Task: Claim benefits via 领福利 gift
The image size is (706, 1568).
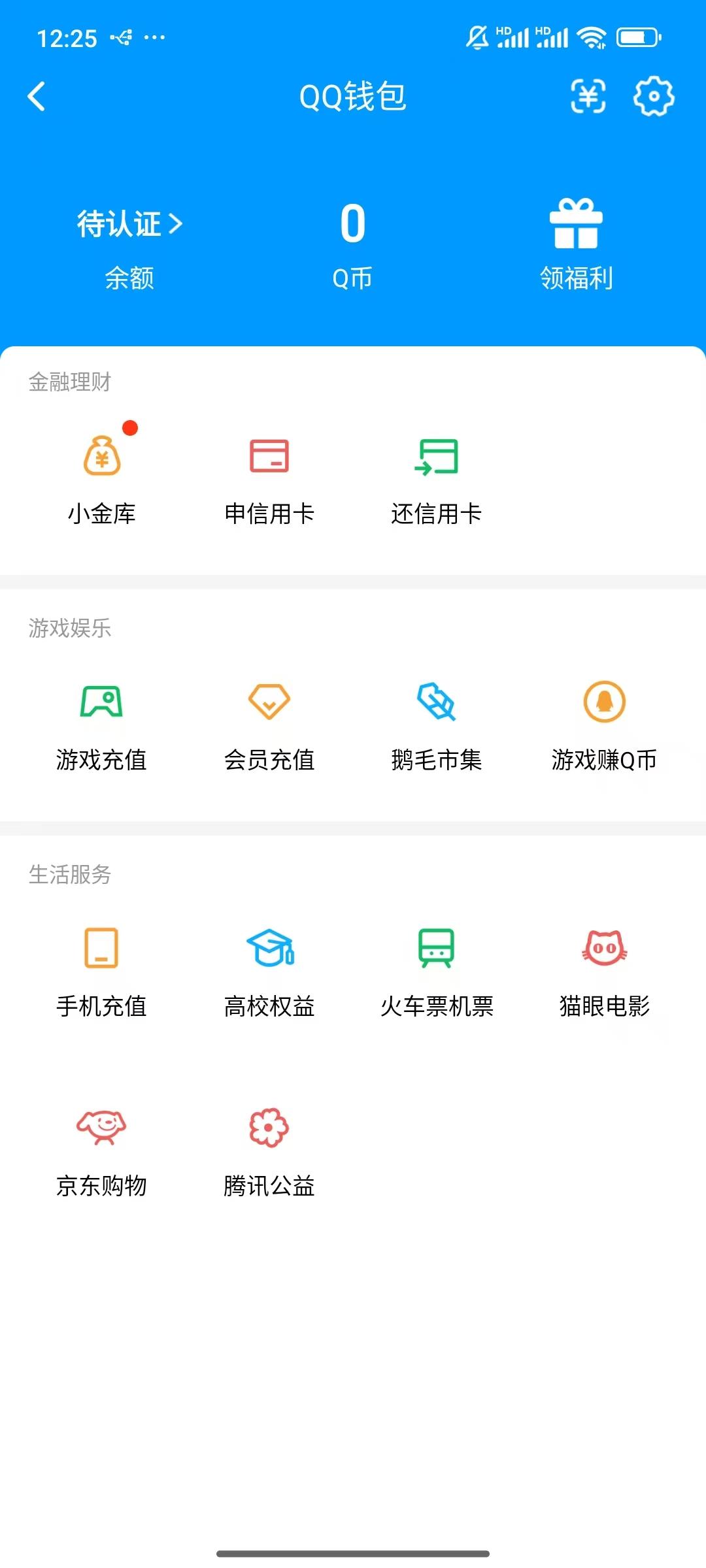Action: [576, 225]
